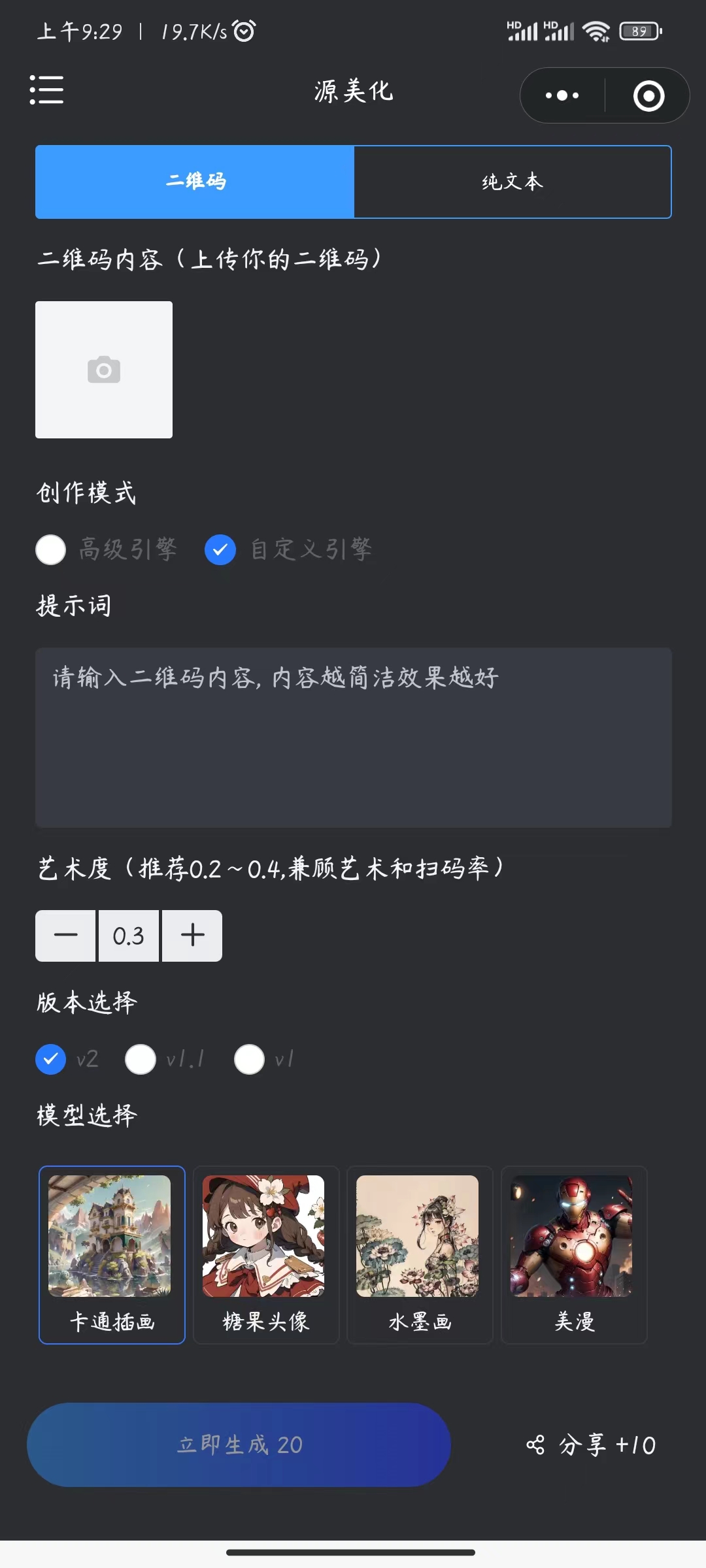
Task: Open the list menu icon
Action: pyautogui.click(x=46, y=90)
